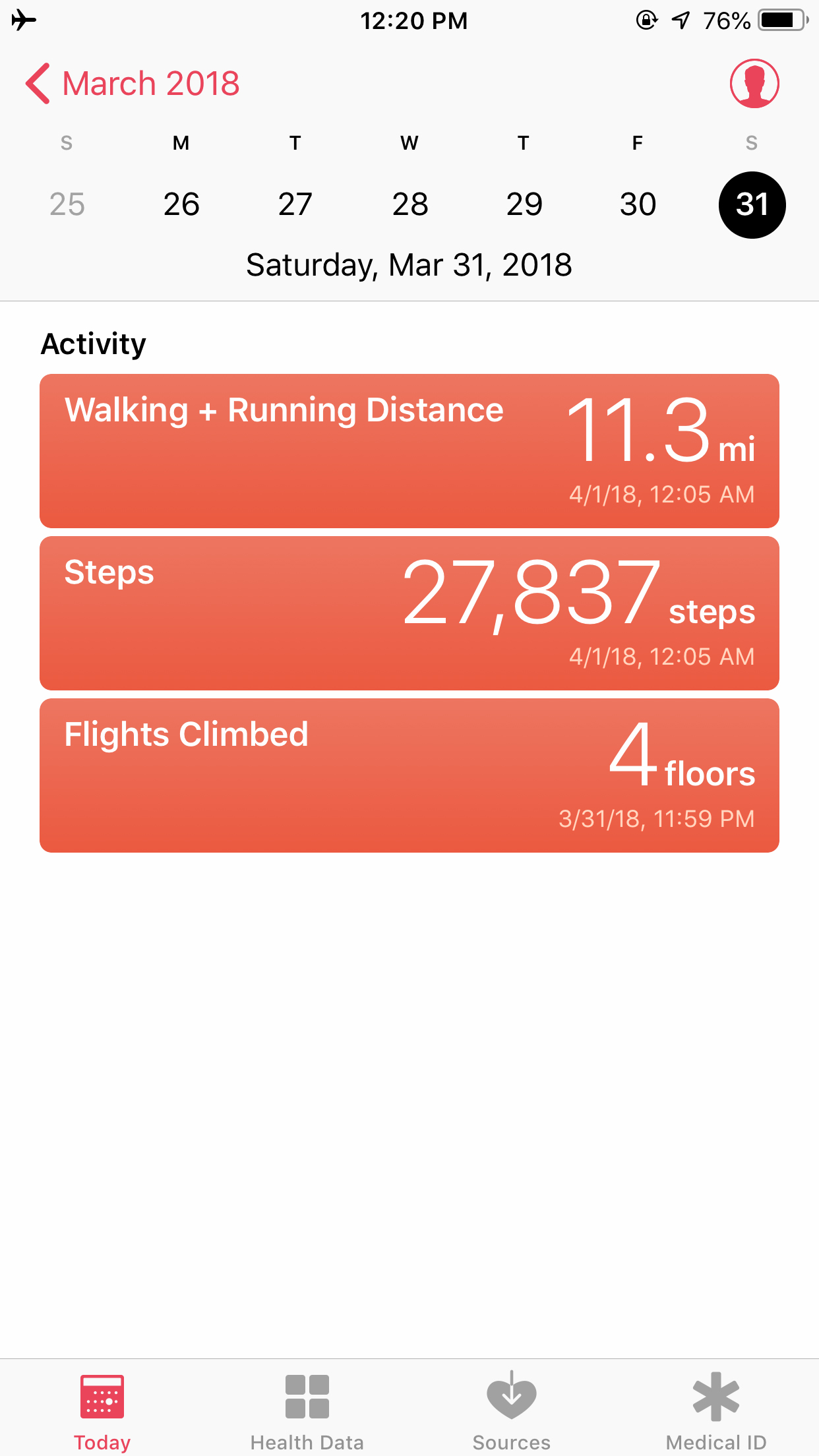Image resolution: width=819 pixels, height=1456 pixels.
Task: Select Friday the 30th
Action: pyautogui.click(x=638, y=204)
